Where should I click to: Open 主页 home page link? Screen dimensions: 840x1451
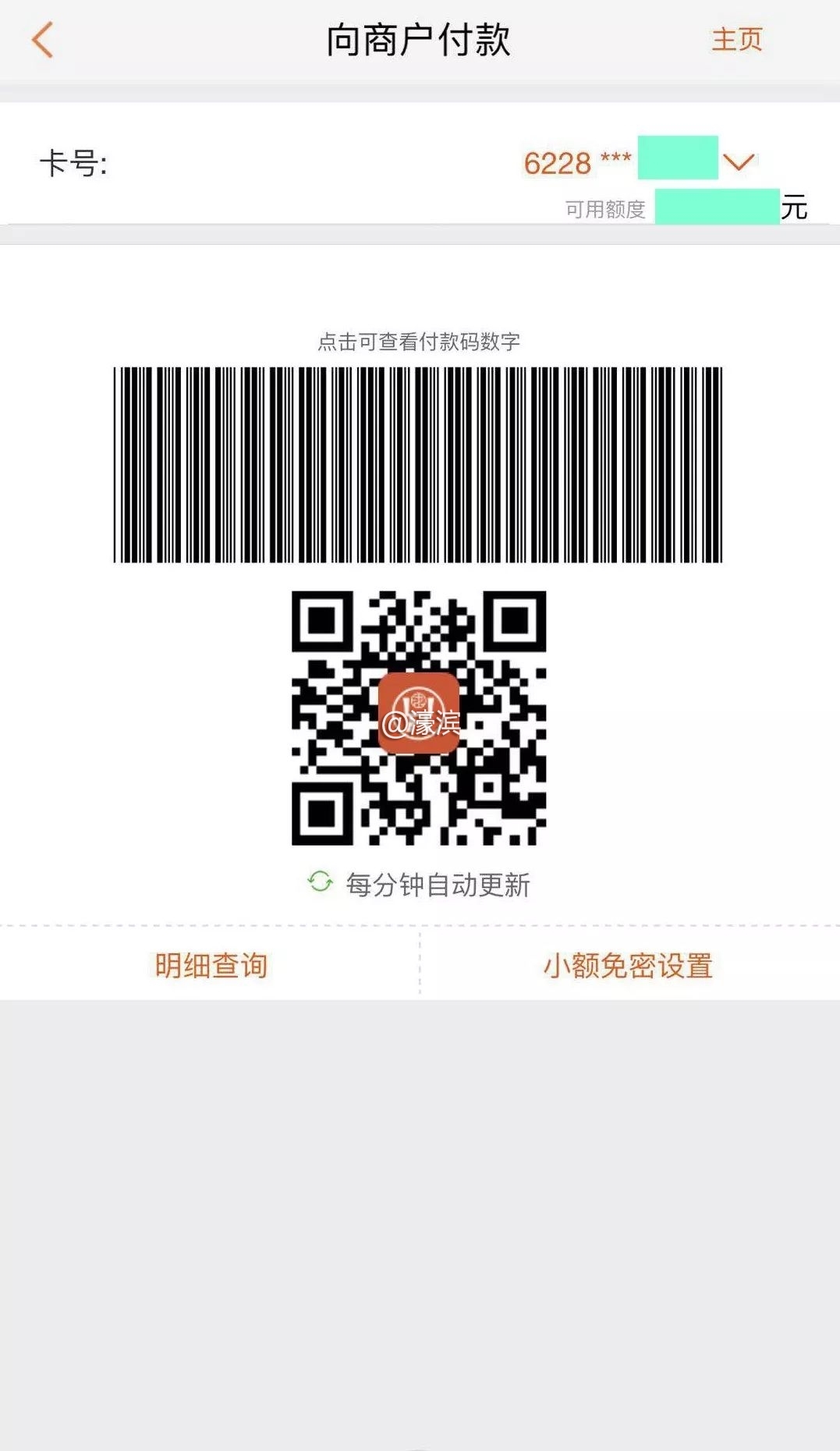[x=736, y=40]
